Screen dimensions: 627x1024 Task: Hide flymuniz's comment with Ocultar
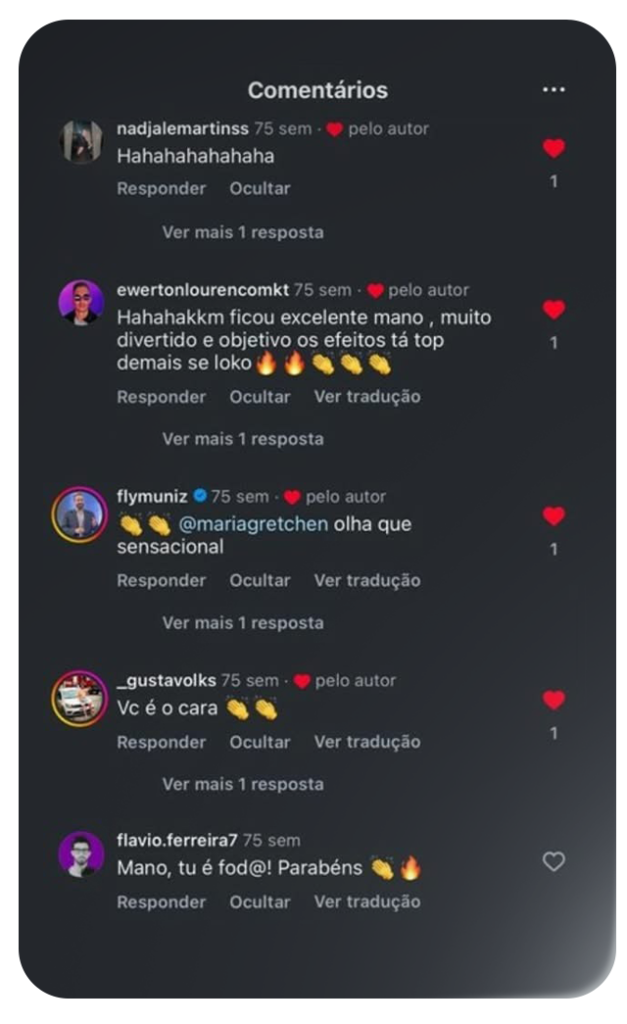[x=260, y=580]
